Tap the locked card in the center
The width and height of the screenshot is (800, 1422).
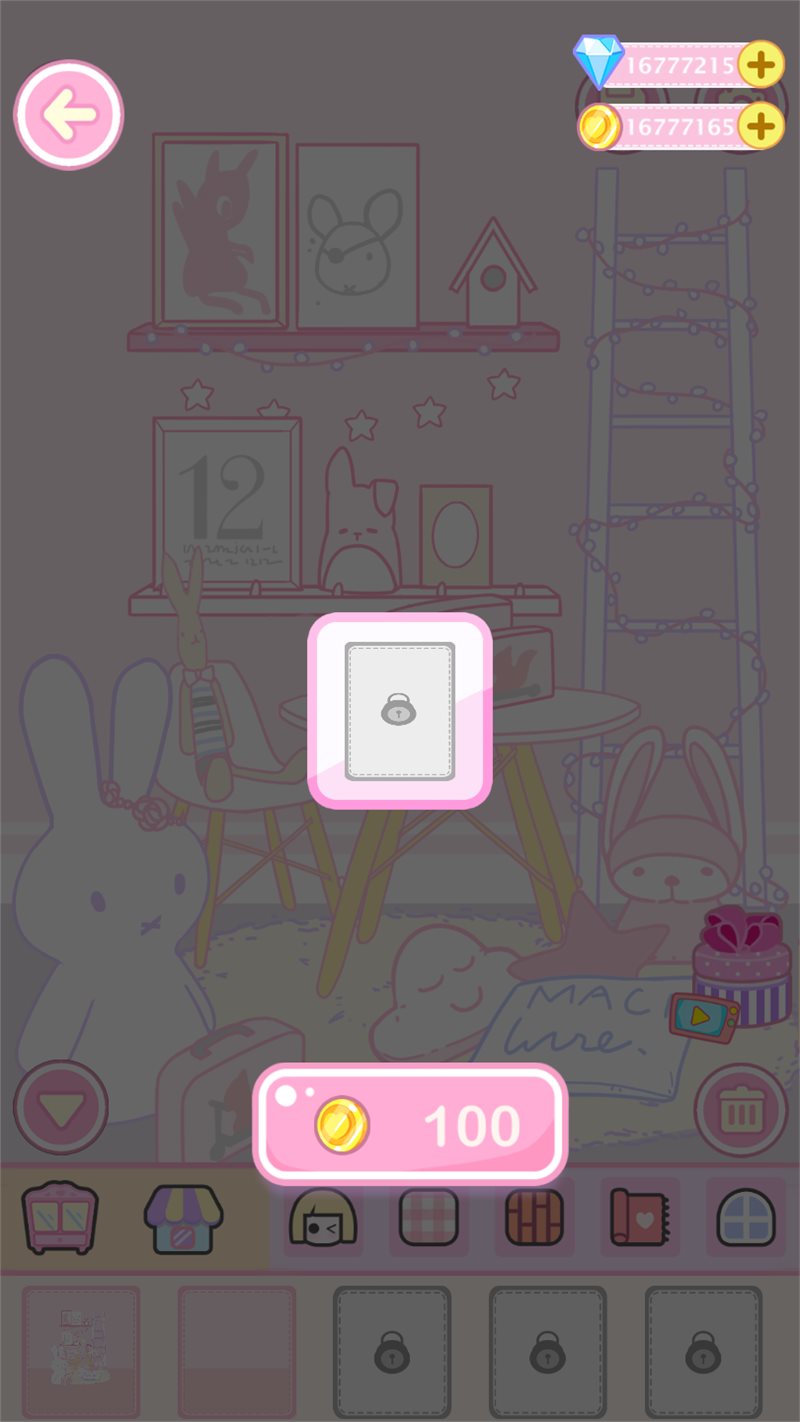(x=400, y=710)
